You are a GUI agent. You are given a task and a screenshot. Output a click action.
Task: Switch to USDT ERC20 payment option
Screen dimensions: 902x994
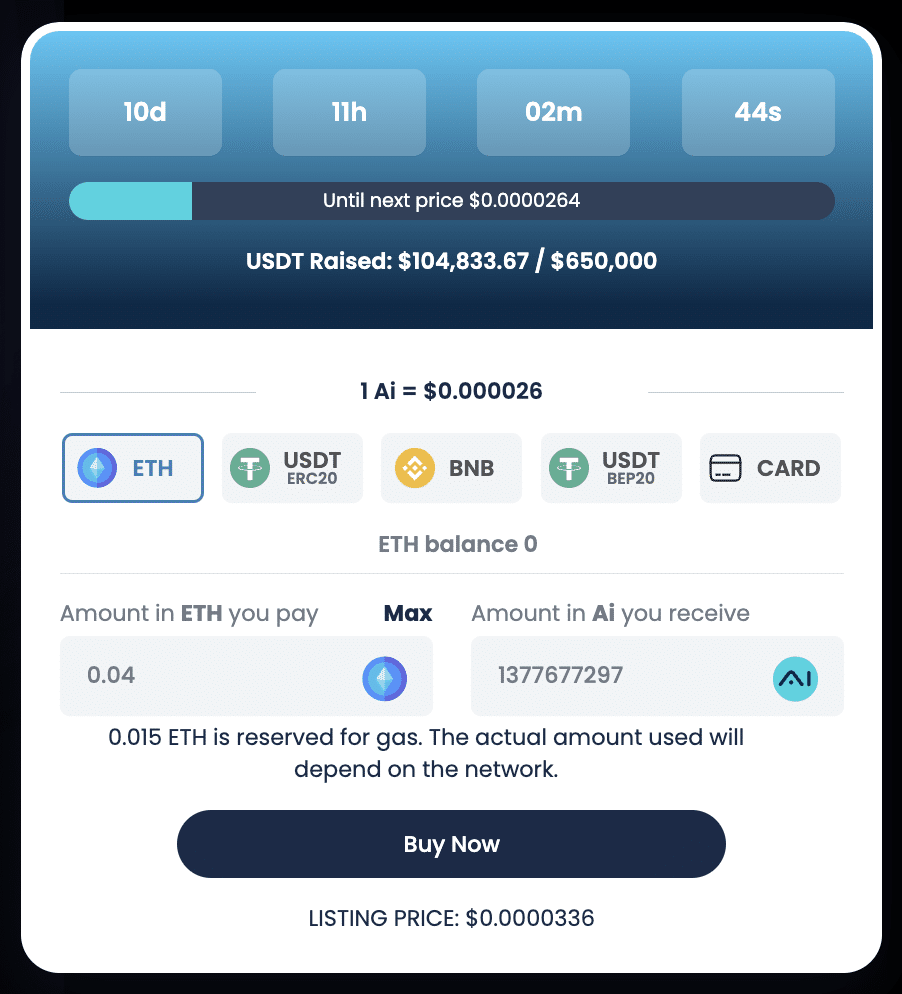[x=291, y=468]
